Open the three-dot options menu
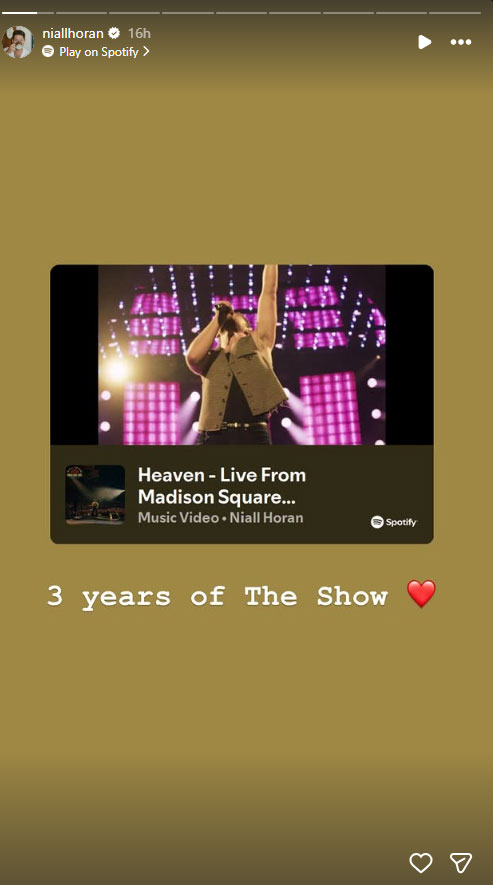Viewport: 493px width, 885px height. pyautogui.click(x=461, y=42)
